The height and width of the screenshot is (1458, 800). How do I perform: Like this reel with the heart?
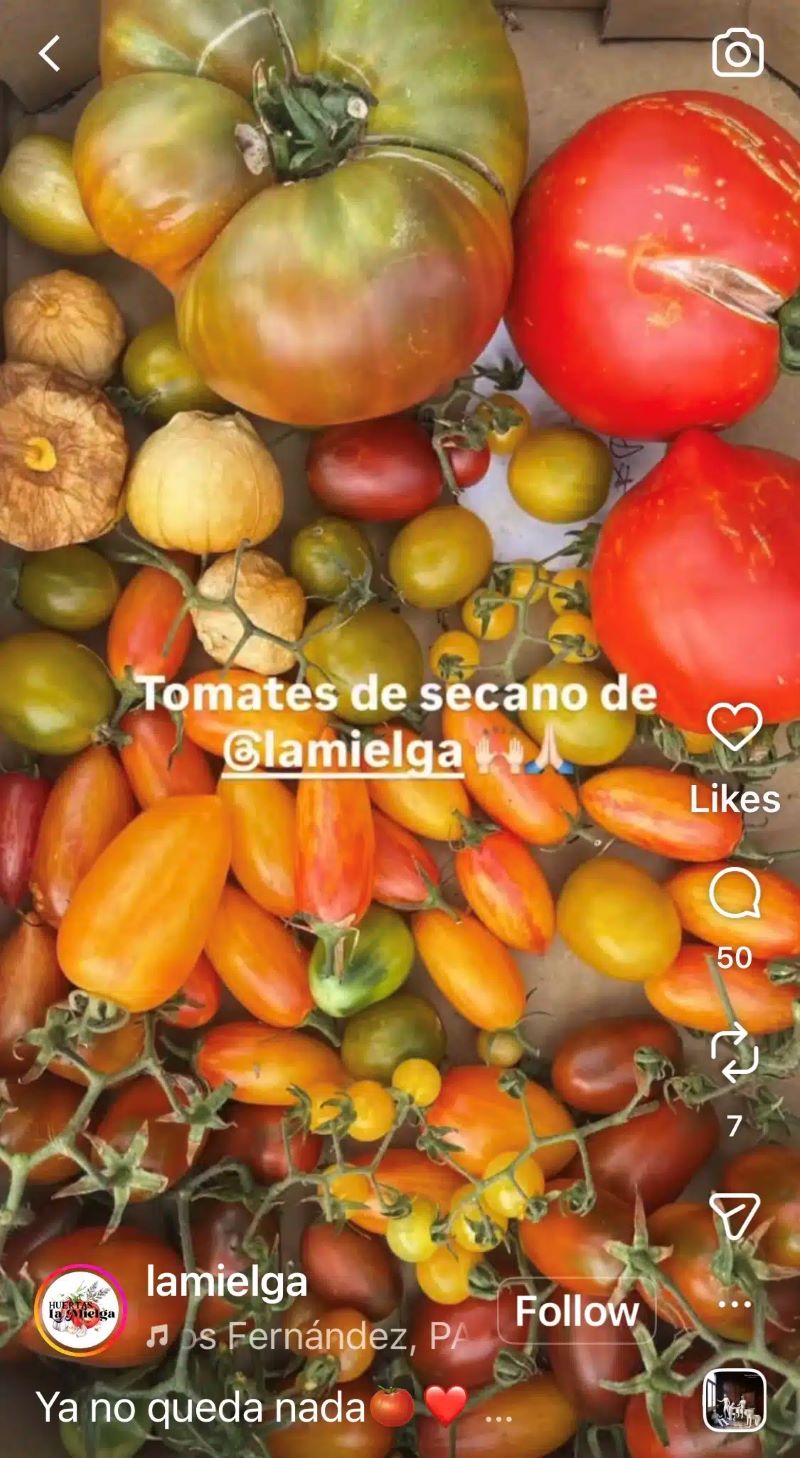735,726
